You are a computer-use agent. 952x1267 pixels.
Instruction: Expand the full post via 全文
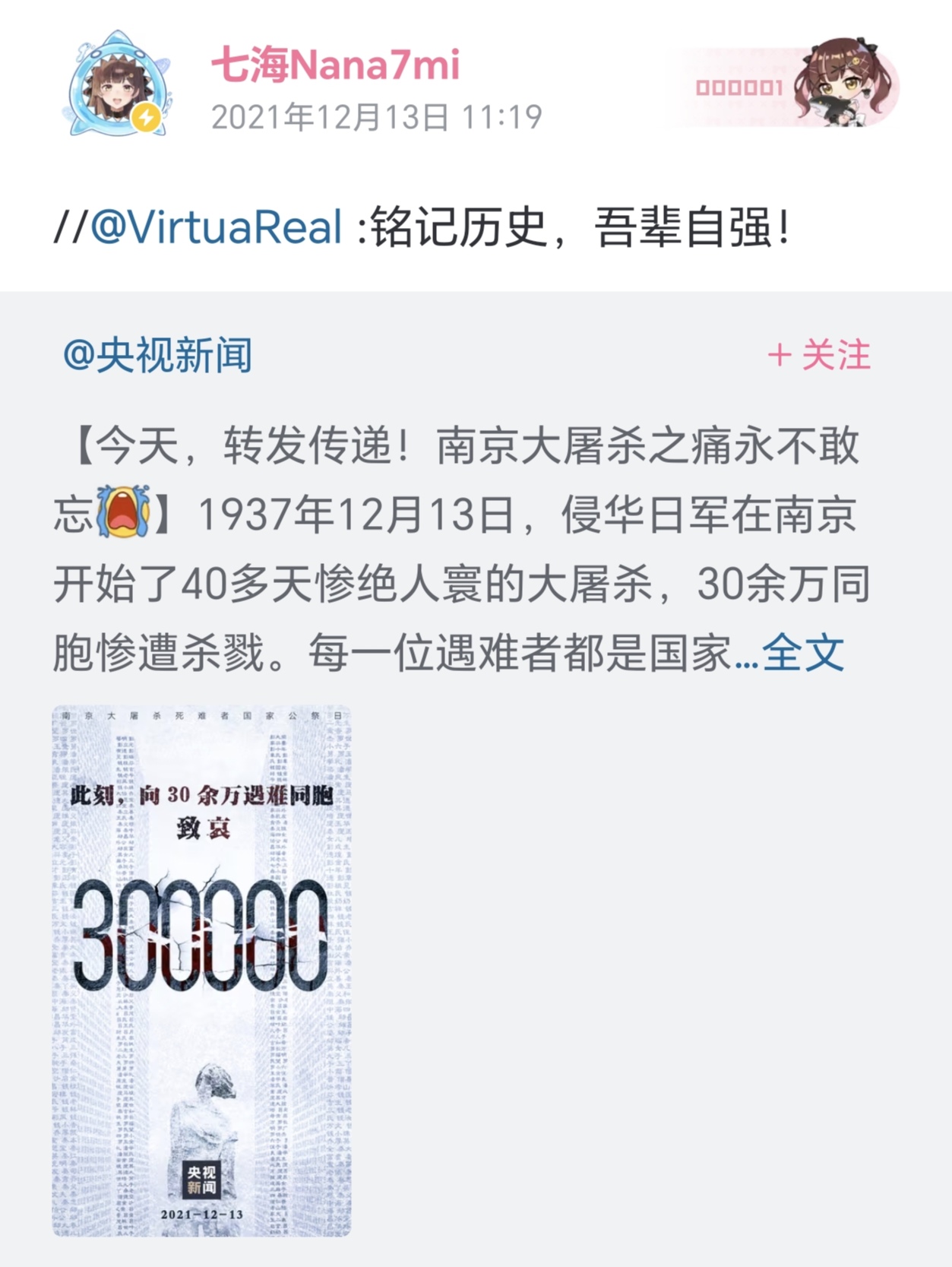(802, 652)
